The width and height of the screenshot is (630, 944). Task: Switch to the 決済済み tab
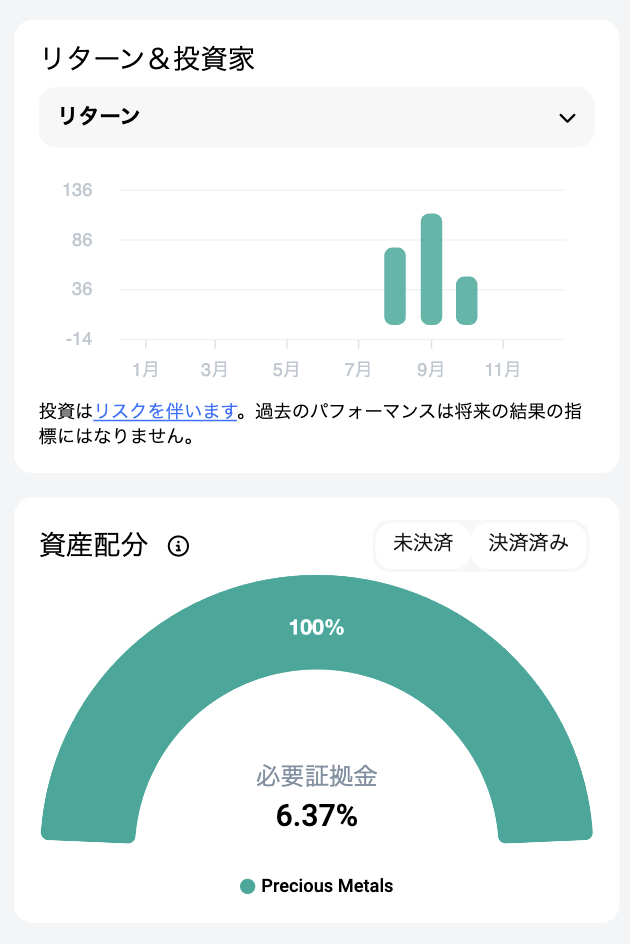528,544
